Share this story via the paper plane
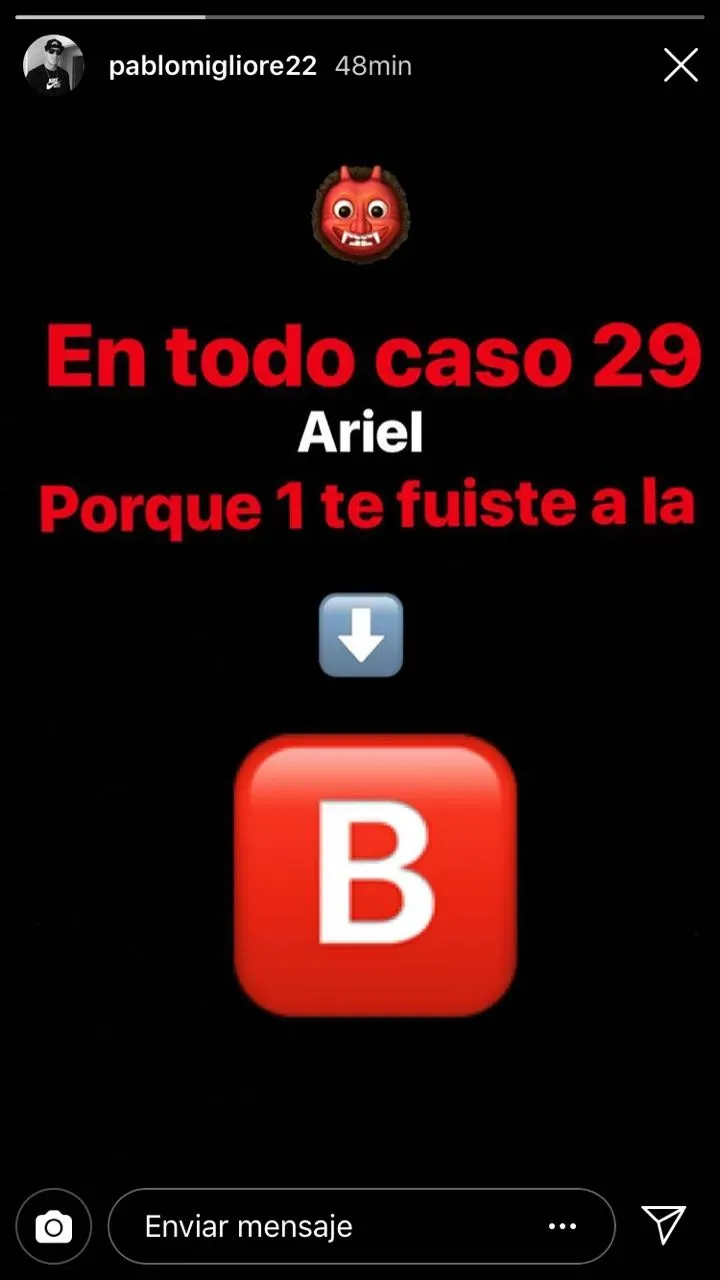 (663, 1224)
